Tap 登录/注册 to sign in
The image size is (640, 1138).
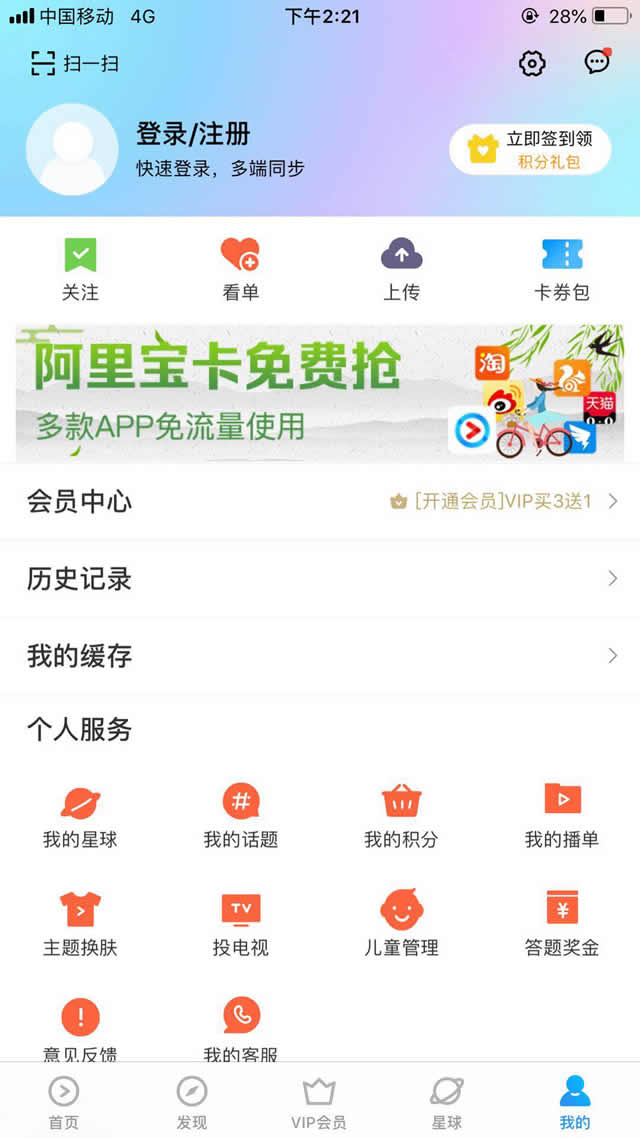pyautogui.click(x=193, y=134)
